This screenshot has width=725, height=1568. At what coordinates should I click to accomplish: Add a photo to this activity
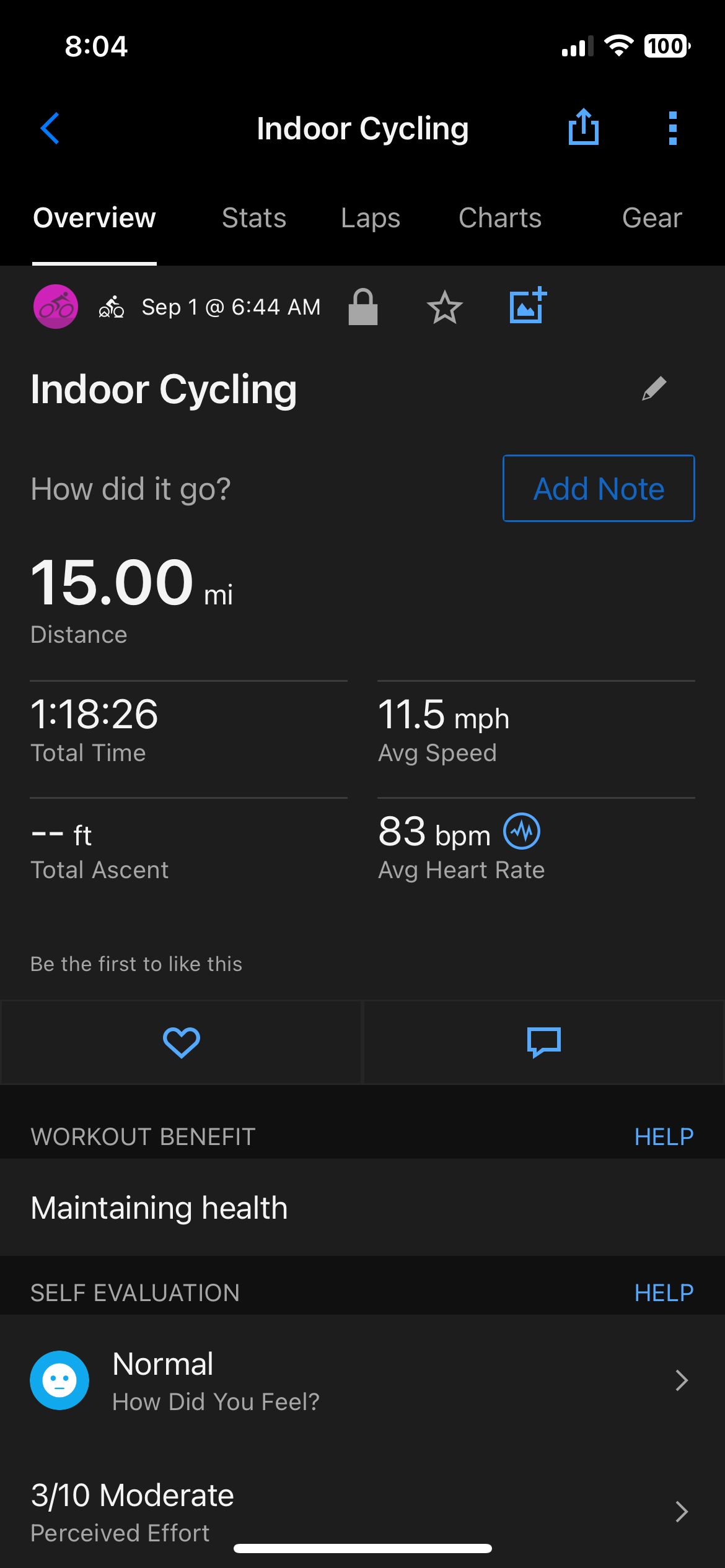(x=528, y=305)
